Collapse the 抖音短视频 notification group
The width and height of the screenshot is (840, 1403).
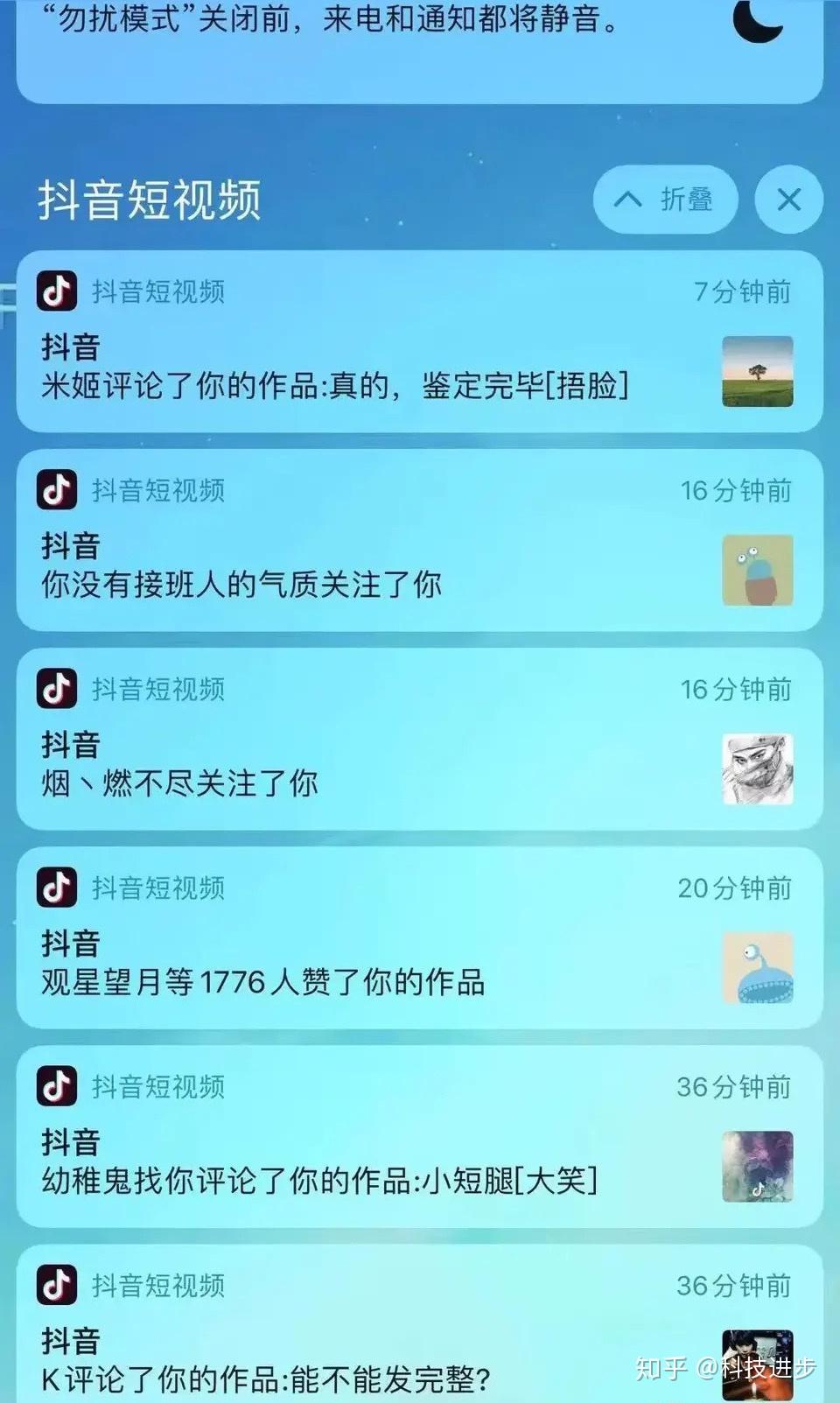pyautogui.click(x=665, y=200)
